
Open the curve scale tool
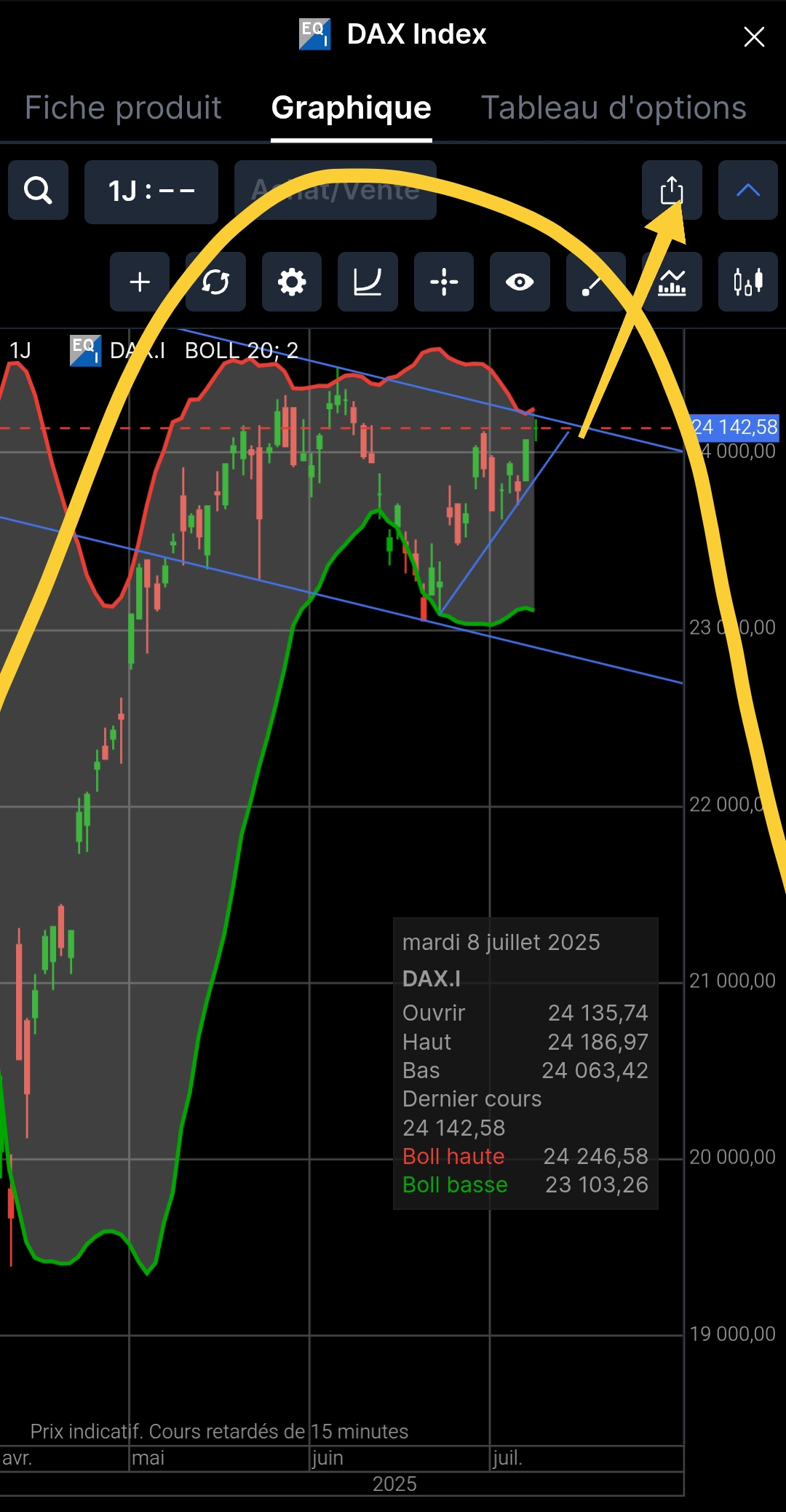point(368,282)
